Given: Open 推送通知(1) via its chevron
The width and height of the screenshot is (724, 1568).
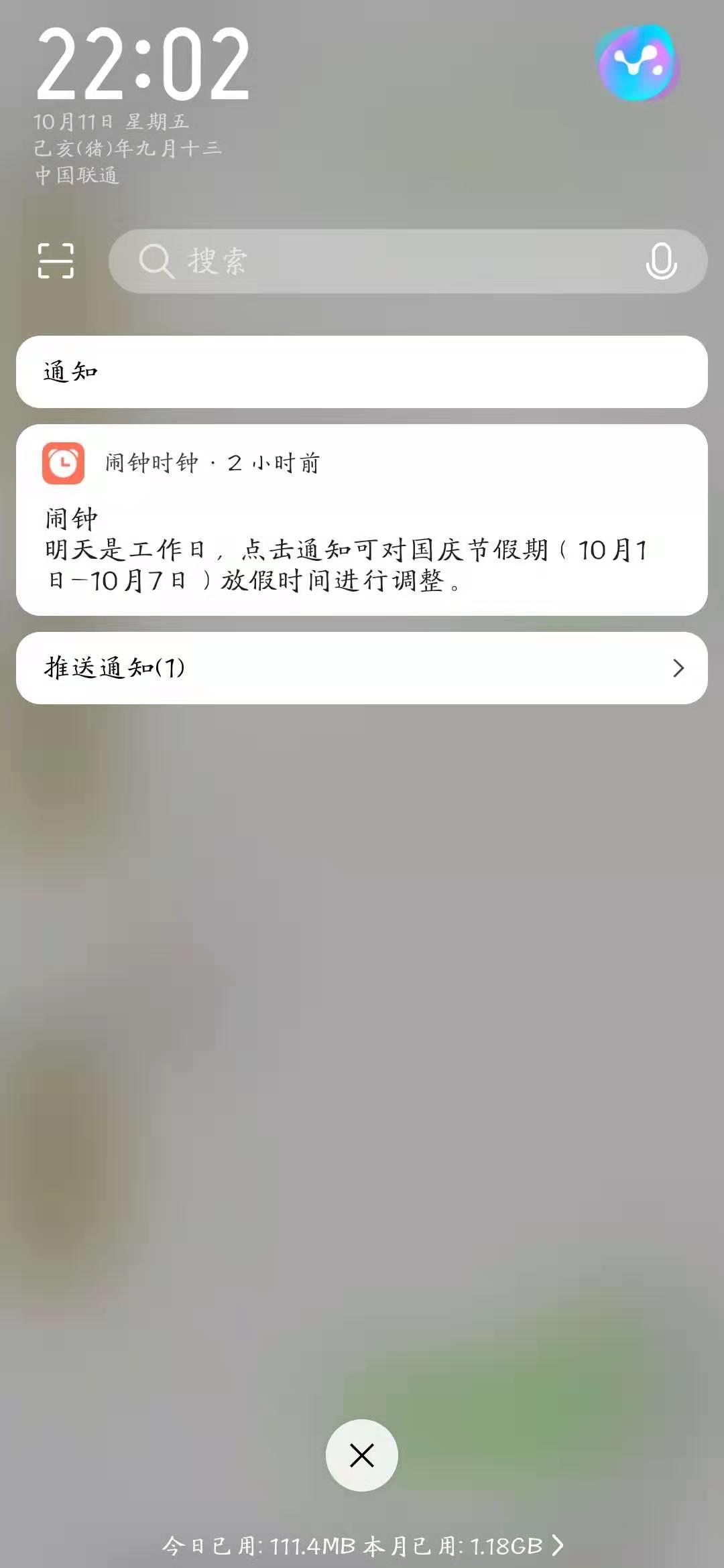Looking at the screenshot, I should 679,667.
